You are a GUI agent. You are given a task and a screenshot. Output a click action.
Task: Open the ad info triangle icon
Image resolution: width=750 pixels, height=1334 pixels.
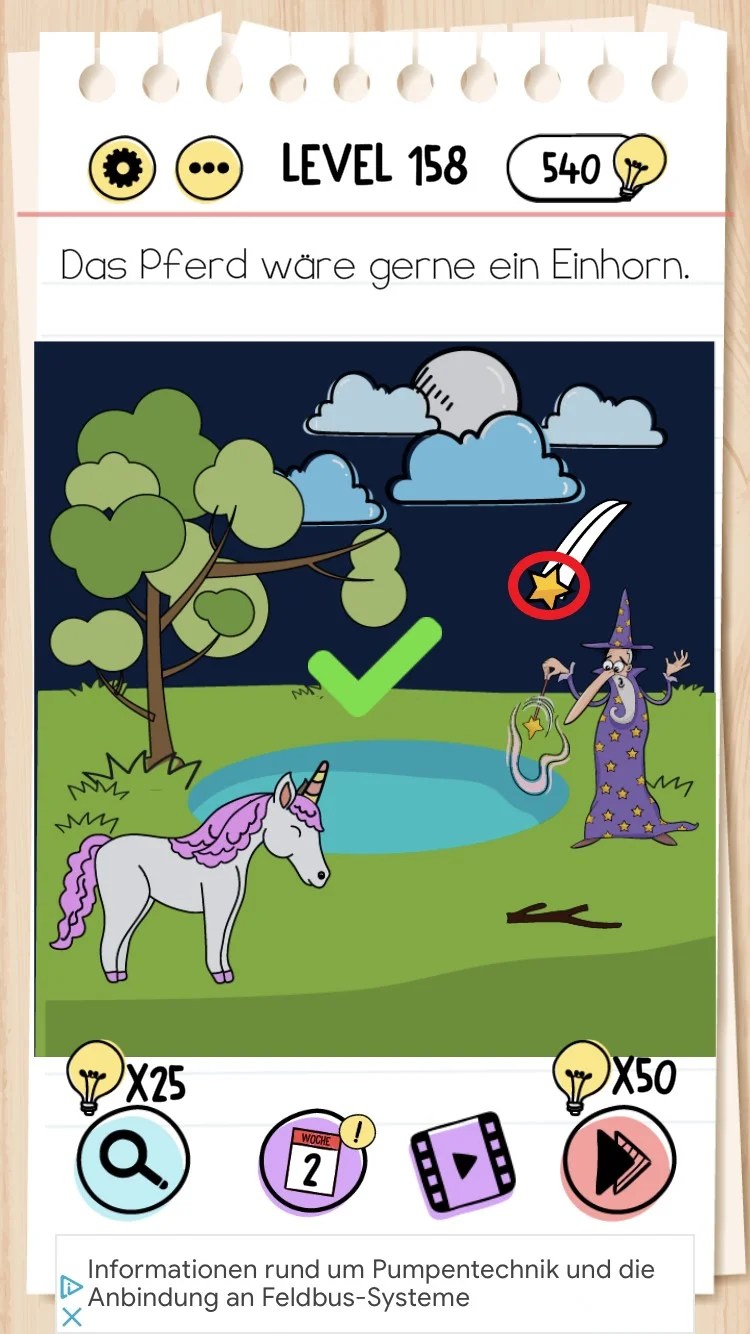point(71,1285)
